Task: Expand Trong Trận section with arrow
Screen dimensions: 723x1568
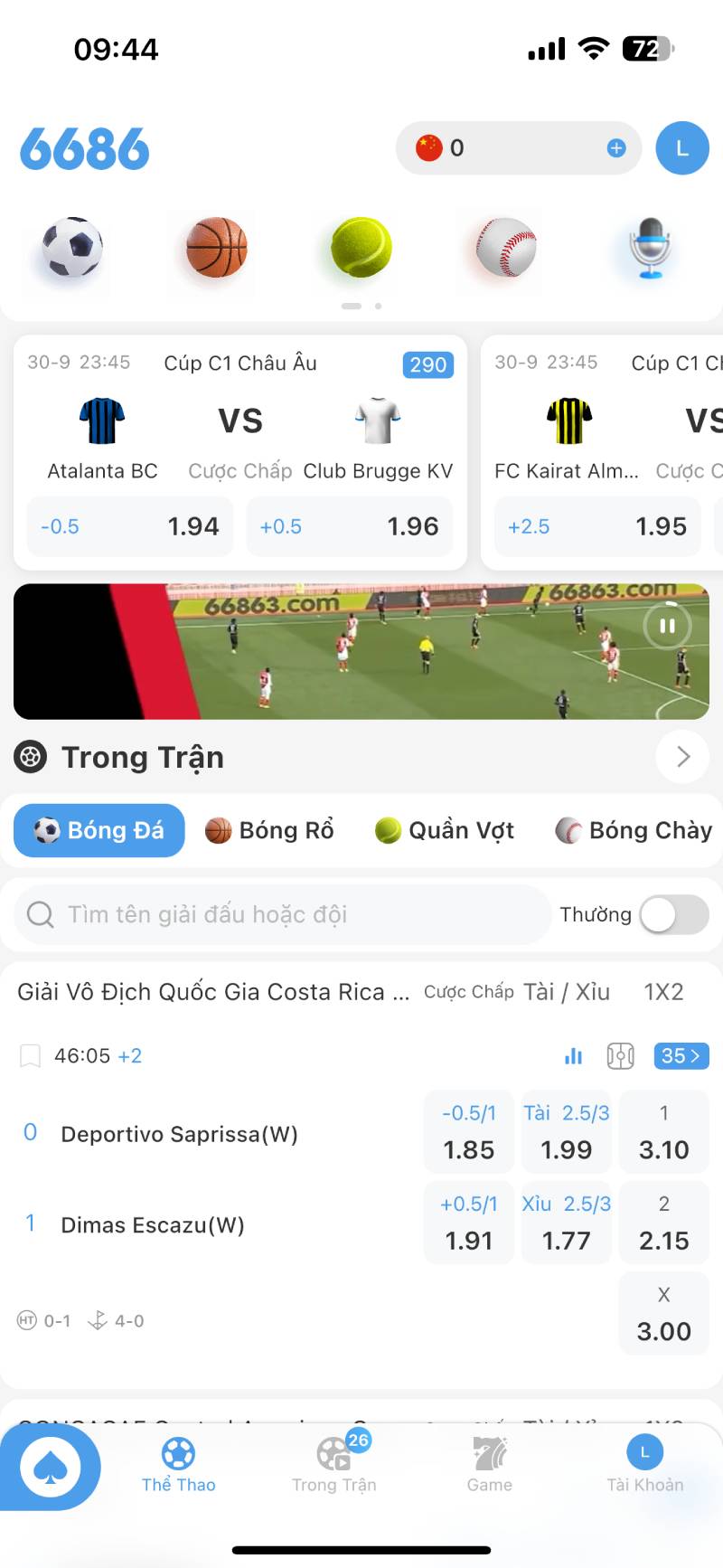Action: click(x=682, y=757)
